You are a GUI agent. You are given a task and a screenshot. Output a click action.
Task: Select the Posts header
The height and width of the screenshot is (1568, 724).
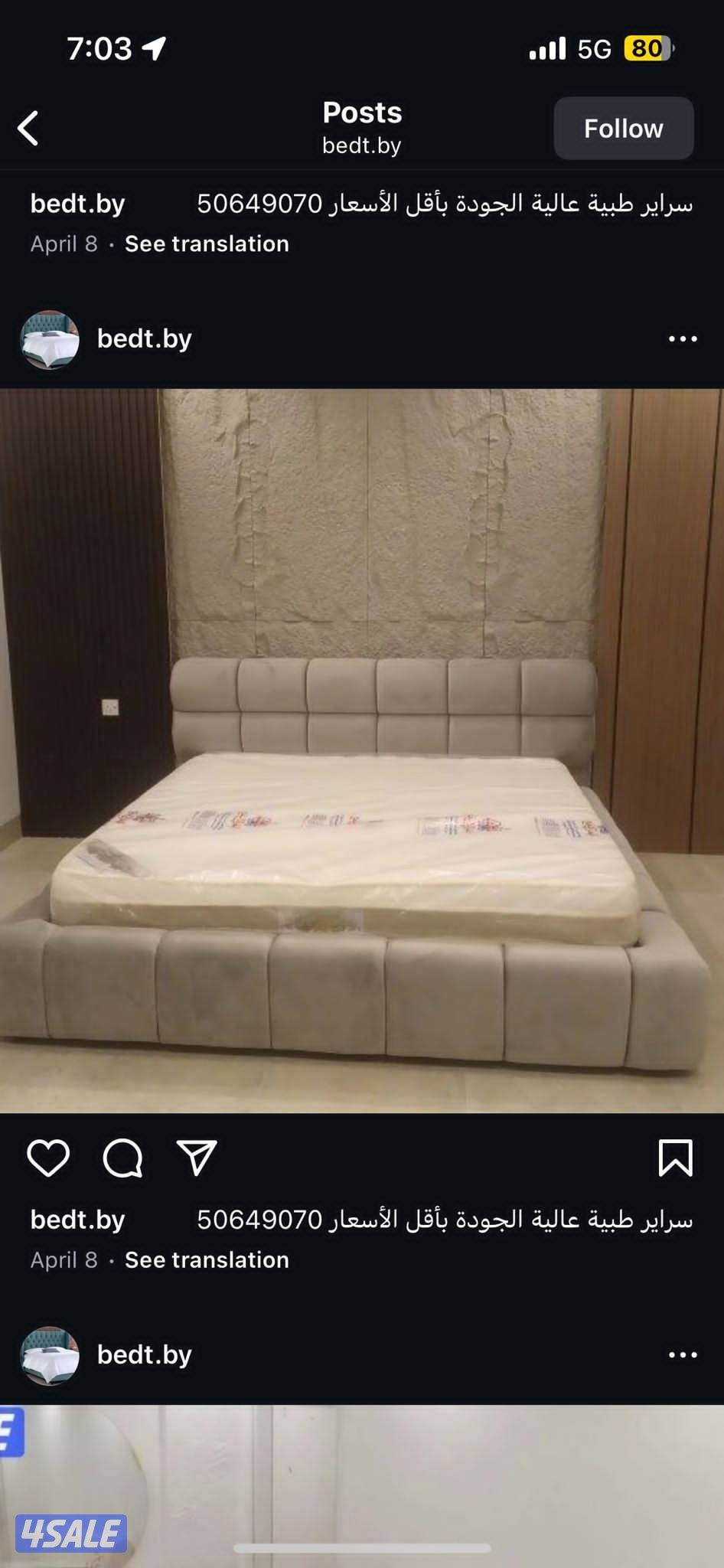click(362, 113)
